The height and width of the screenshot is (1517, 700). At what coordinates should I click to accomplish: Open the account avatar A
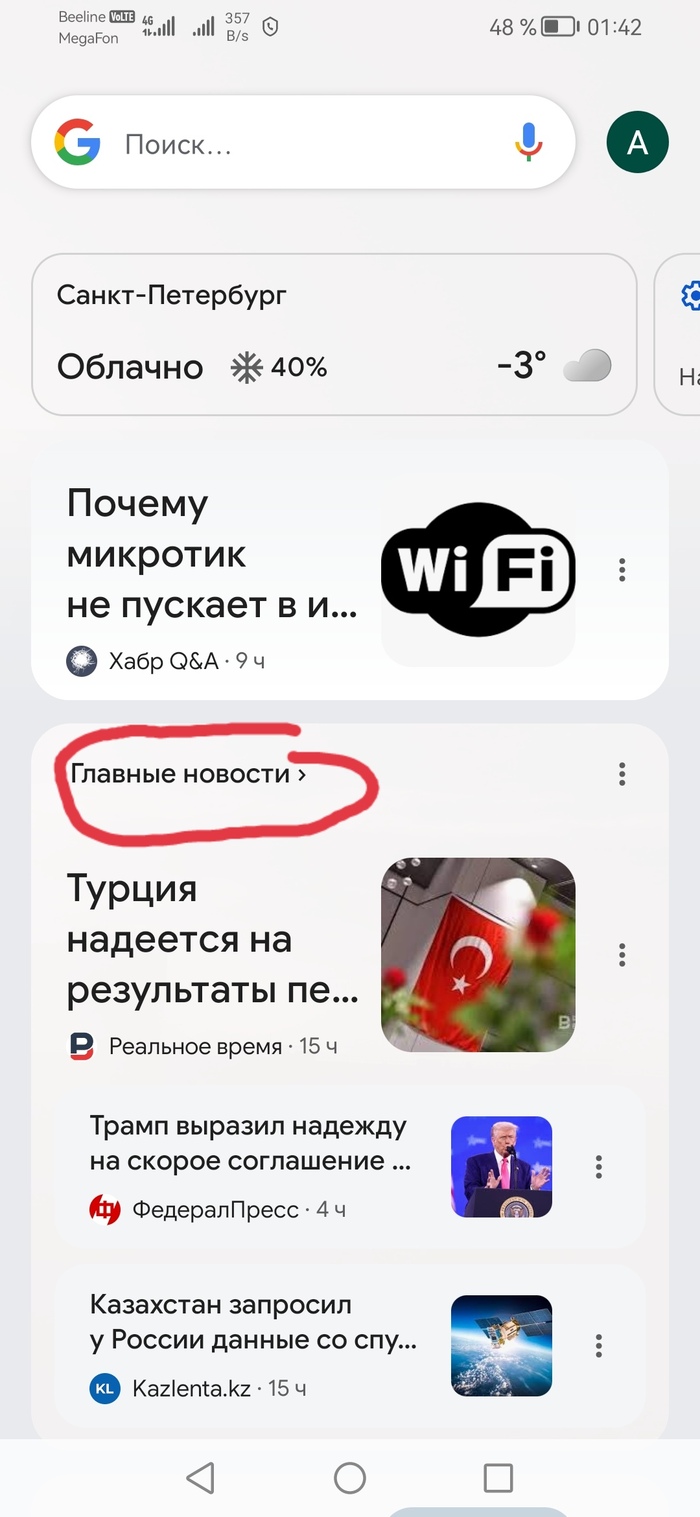coord(637,143)
